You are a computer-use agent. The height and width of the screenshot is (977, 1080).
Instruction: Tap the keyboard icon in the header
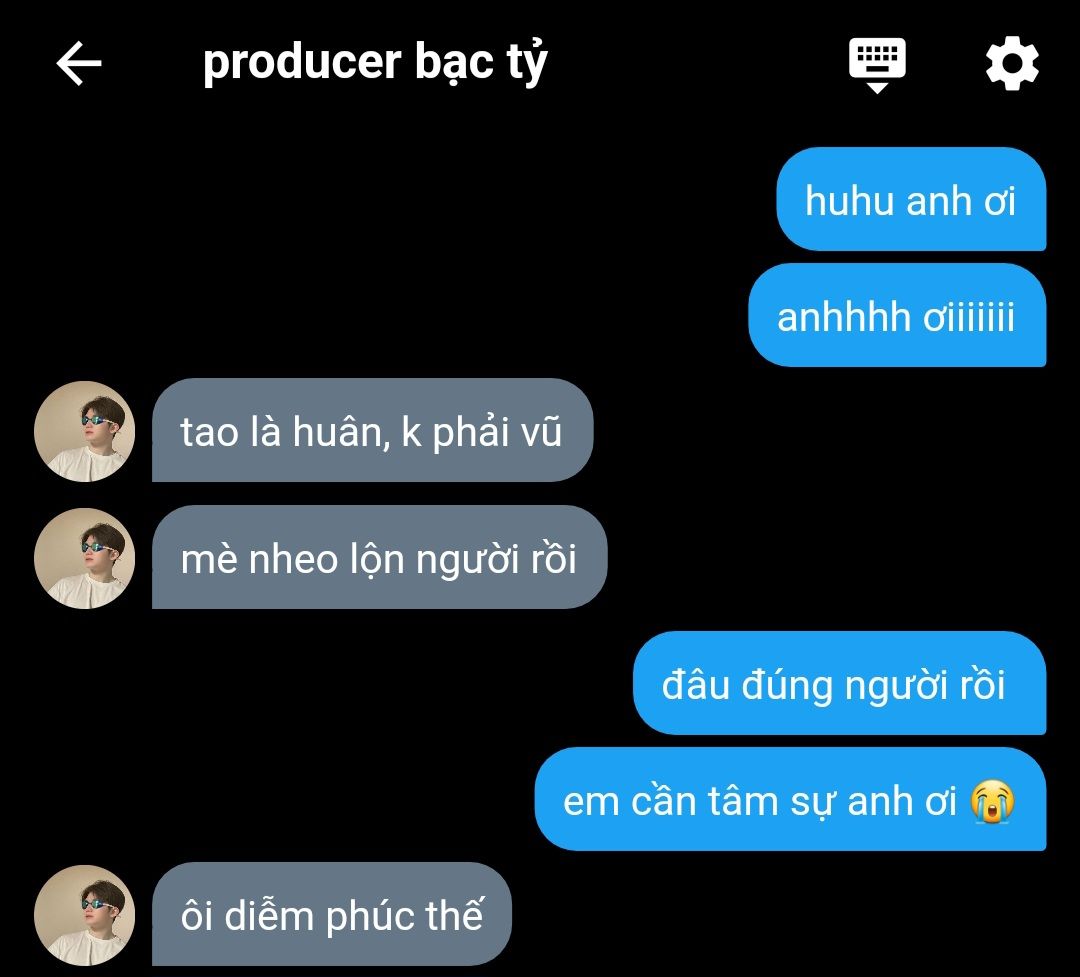click(x=877, y=64)
